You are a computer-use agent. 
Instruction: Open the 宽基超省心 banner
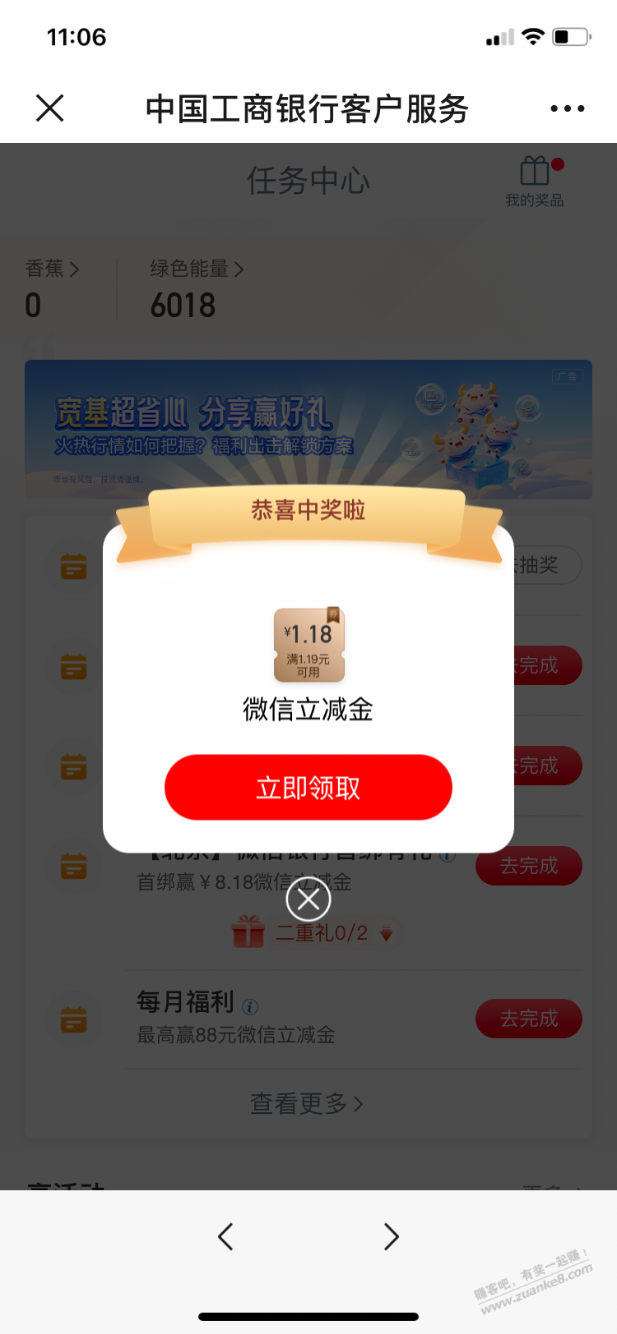308,430
